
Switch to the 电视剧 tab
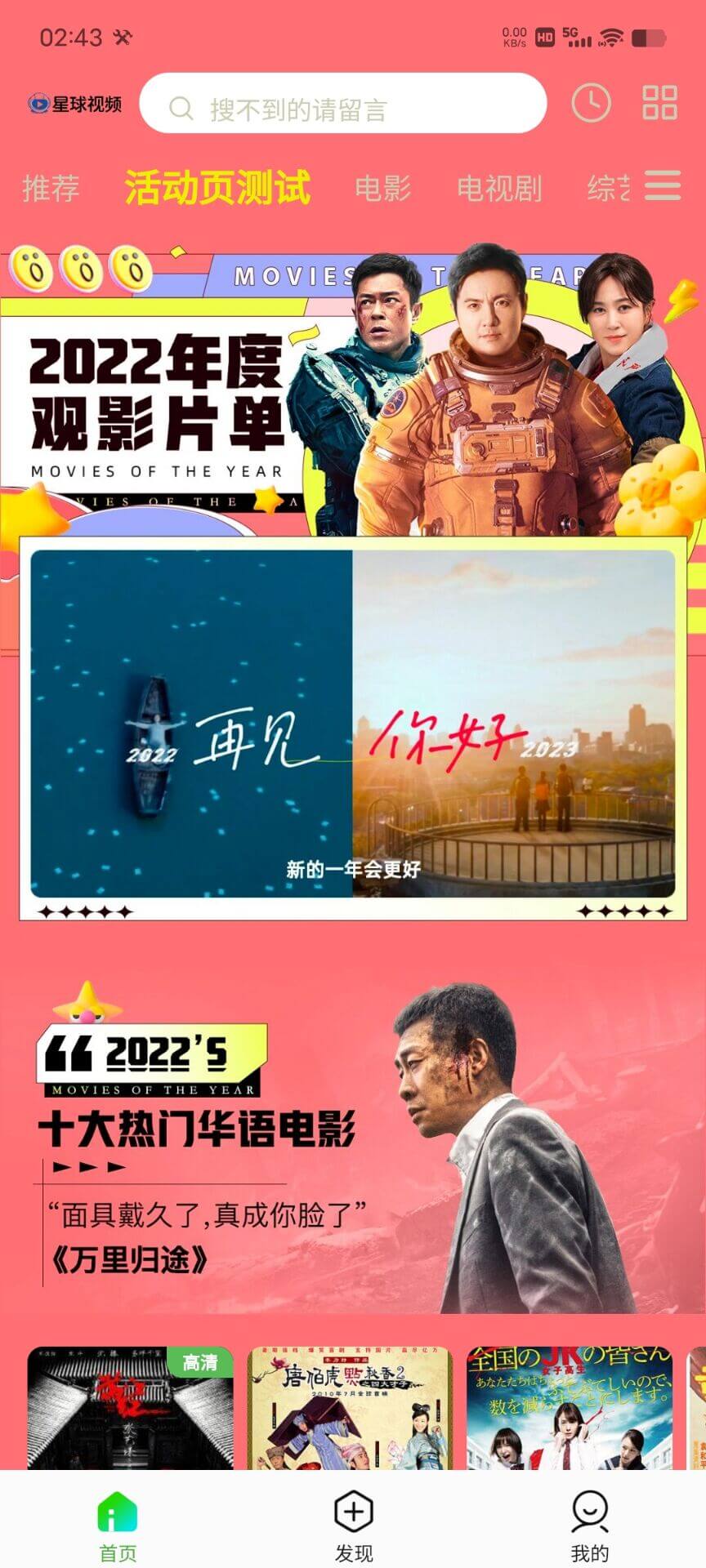[x=498, y=188]
